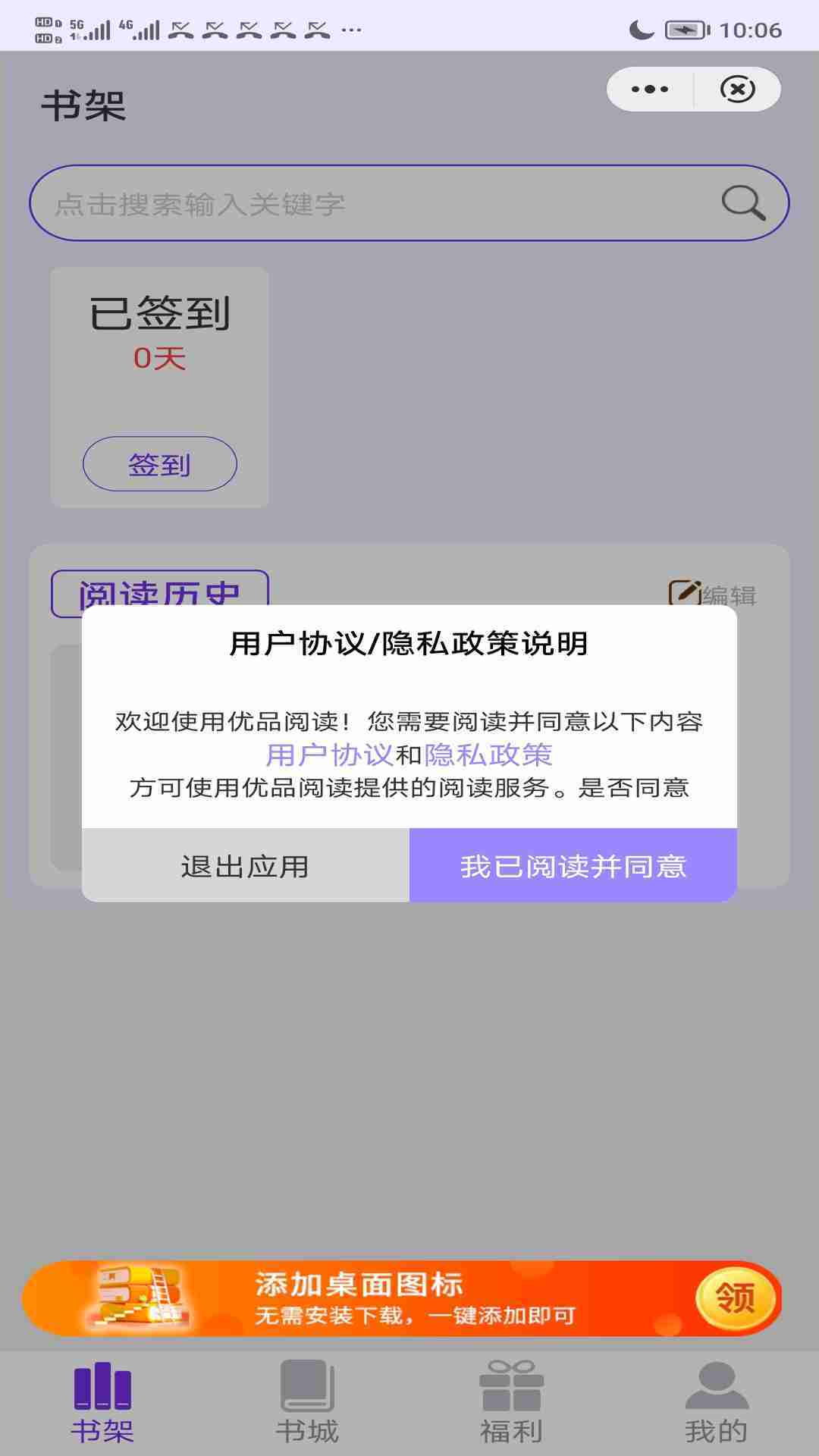Close the mini program

point(737,89)
